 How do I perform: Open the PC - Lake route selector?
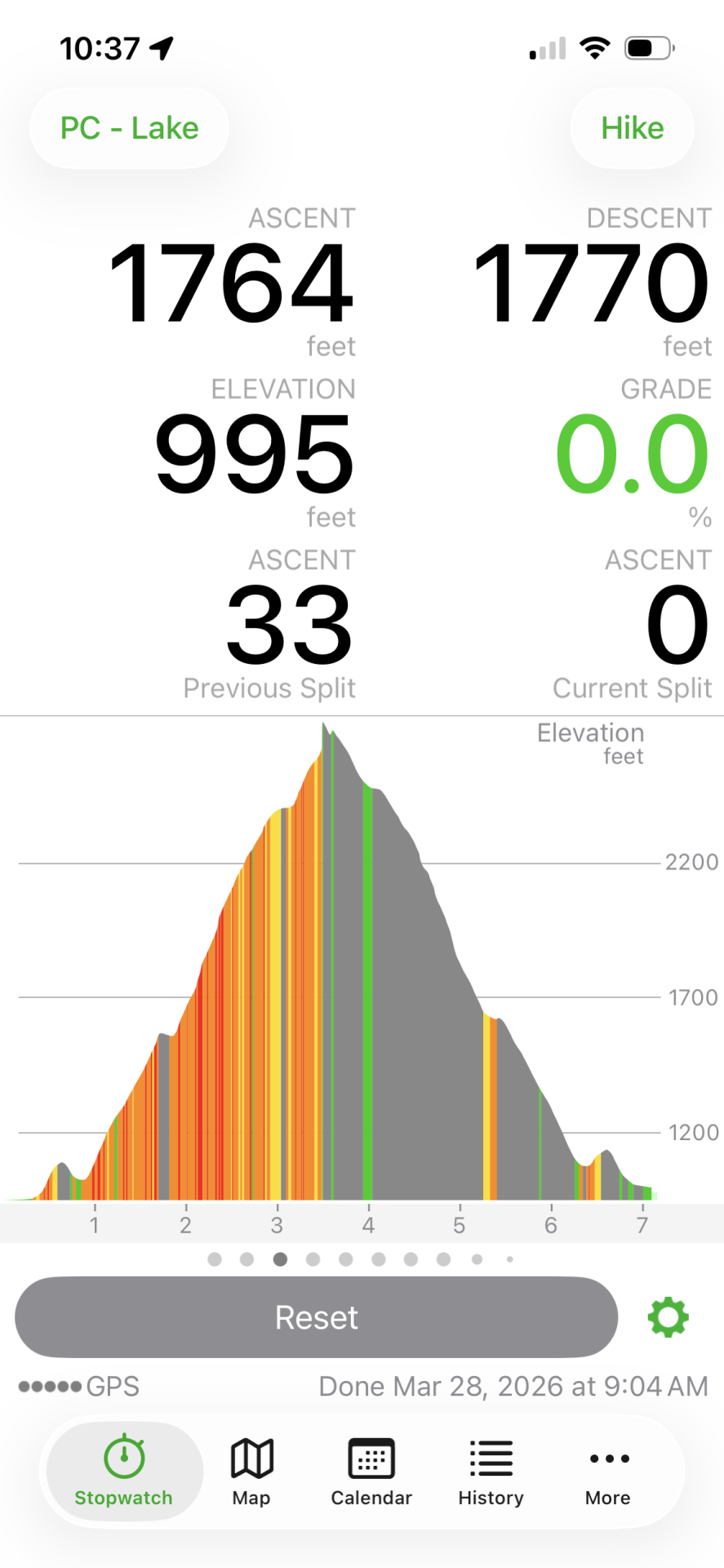tap(129, 128)
